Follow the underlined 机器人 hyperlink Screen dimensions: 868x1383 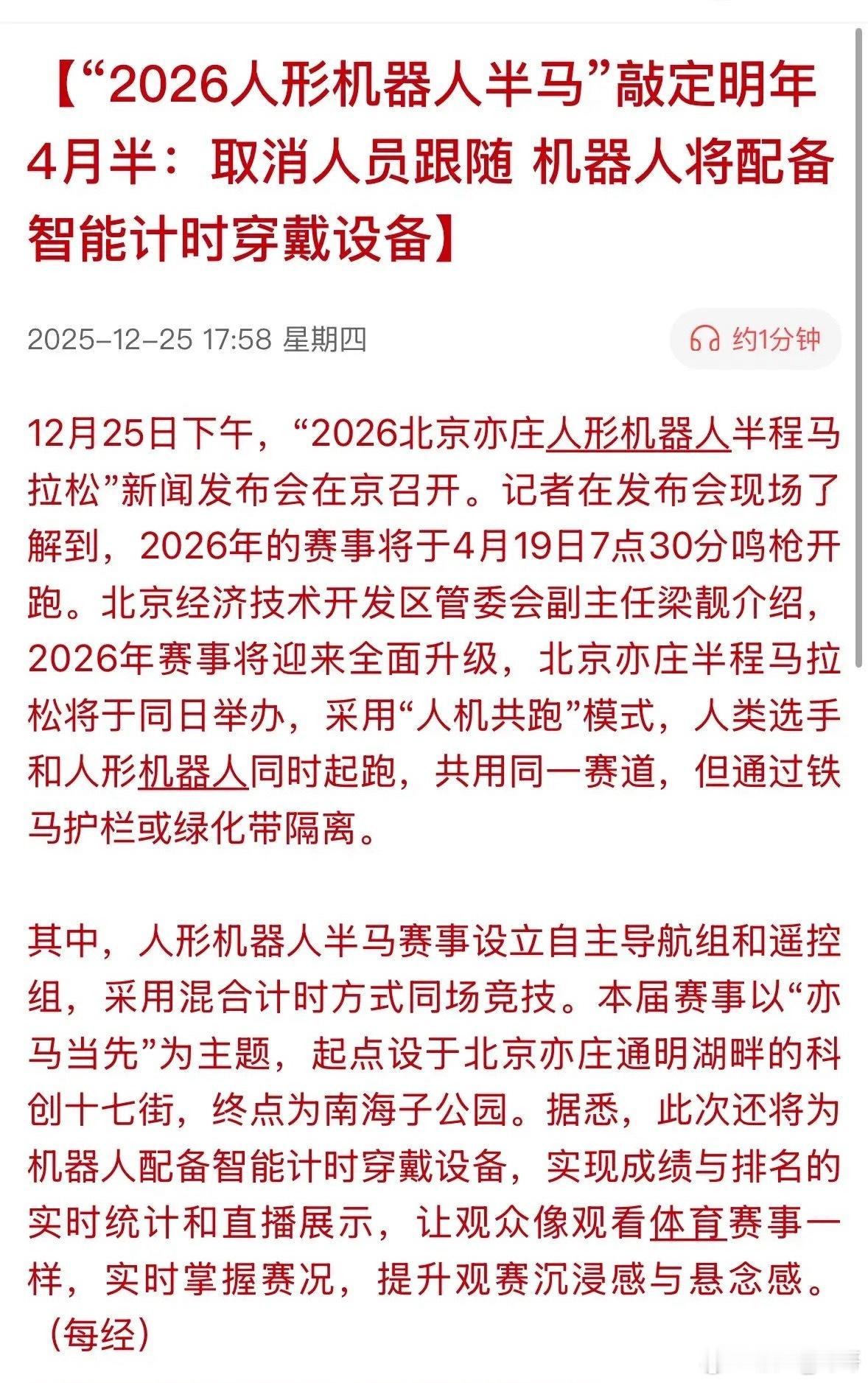point(192,768)
